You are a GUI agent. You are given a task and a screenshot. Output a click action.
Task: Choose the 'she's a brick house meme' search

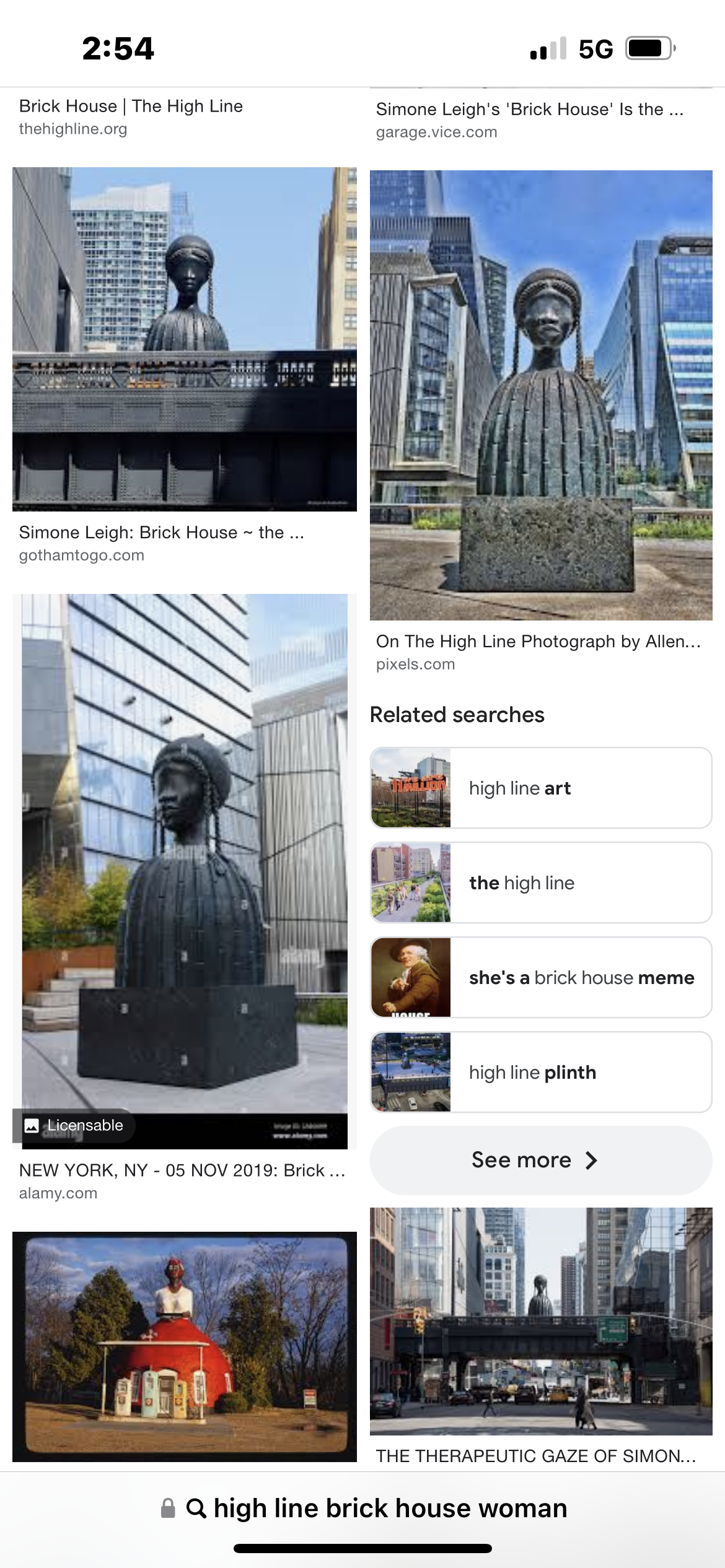(x=540, y=977)
